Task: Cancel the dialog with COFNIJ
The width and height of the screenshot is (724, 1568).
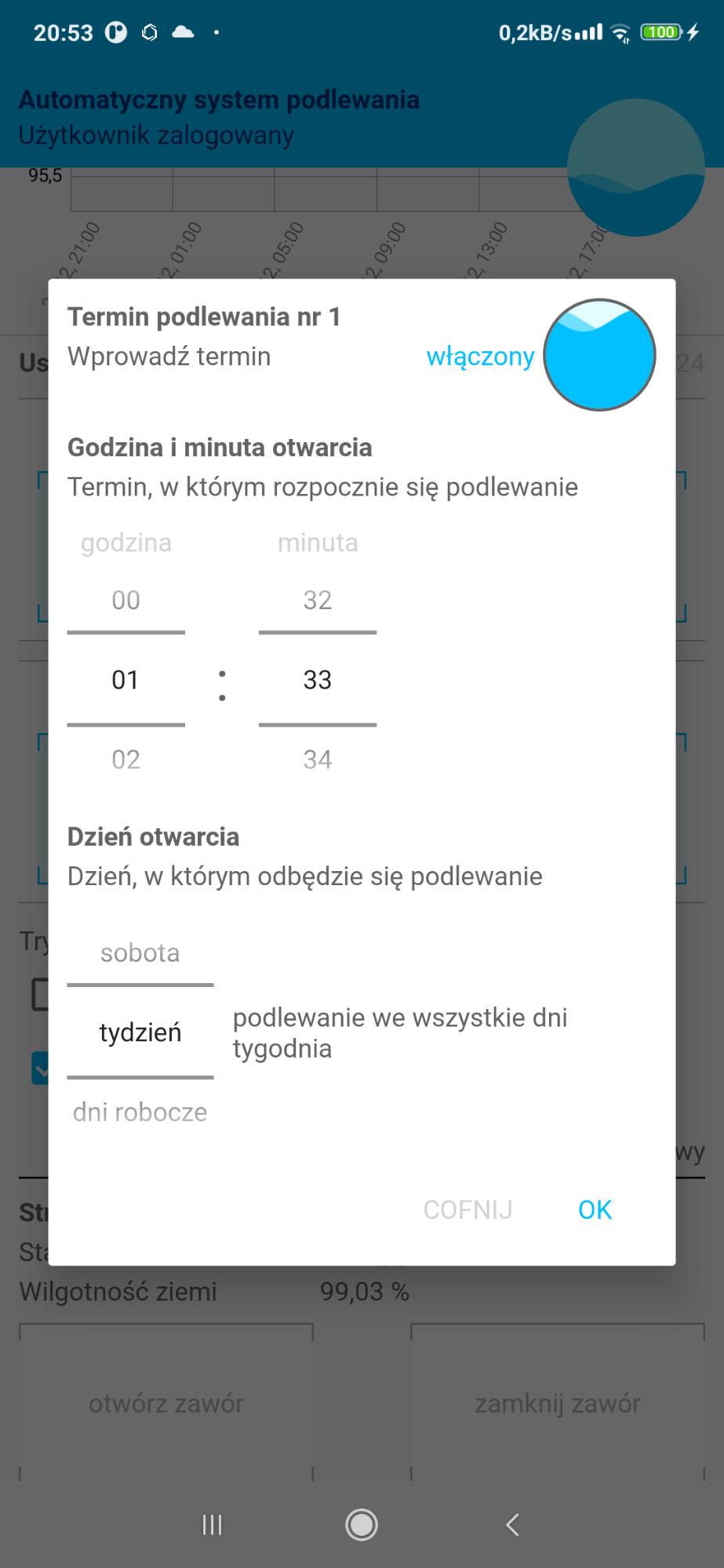Action: (468, 1210)
